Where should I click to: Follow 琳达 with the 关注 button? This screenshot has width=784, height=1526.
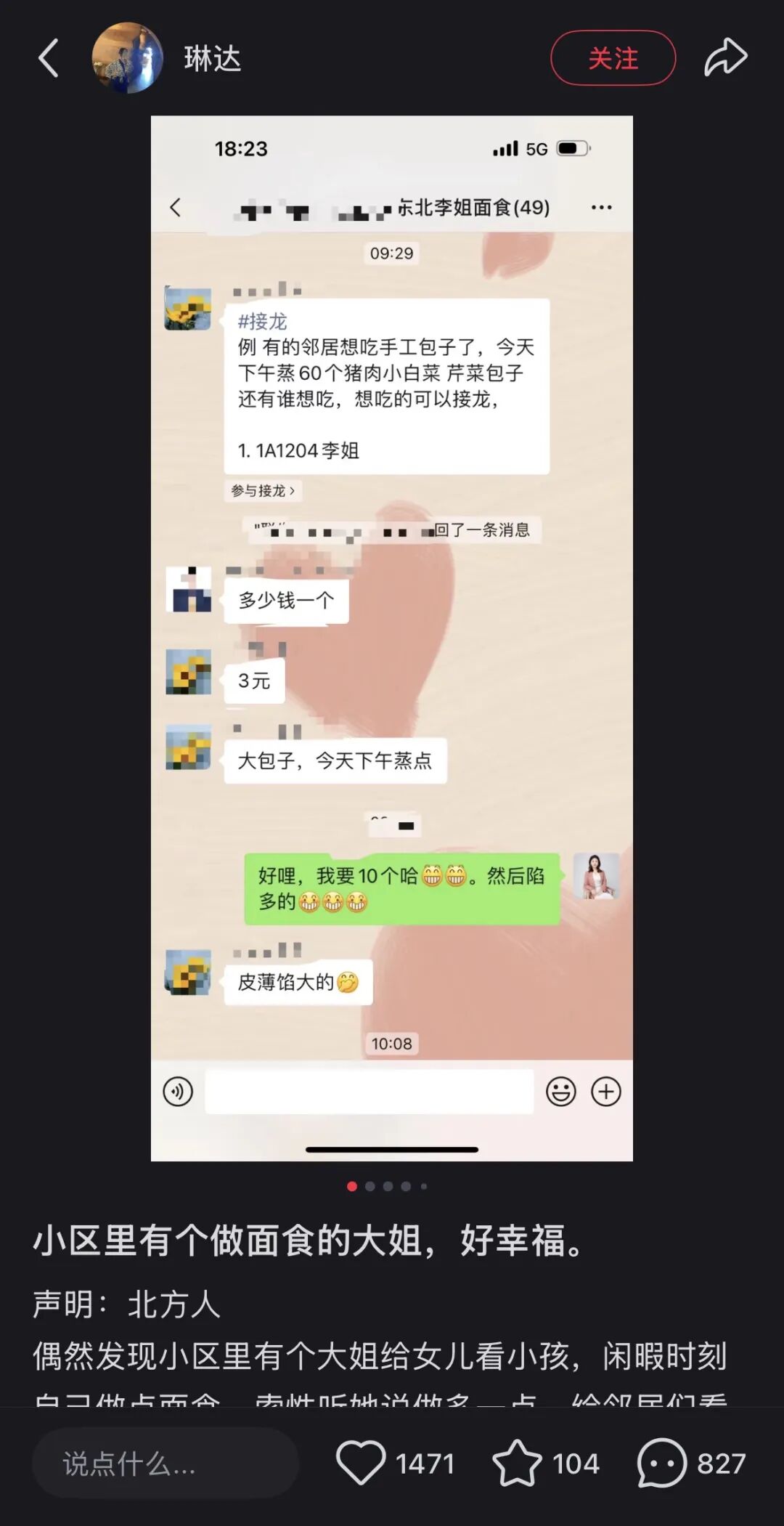tap(613, 58)
